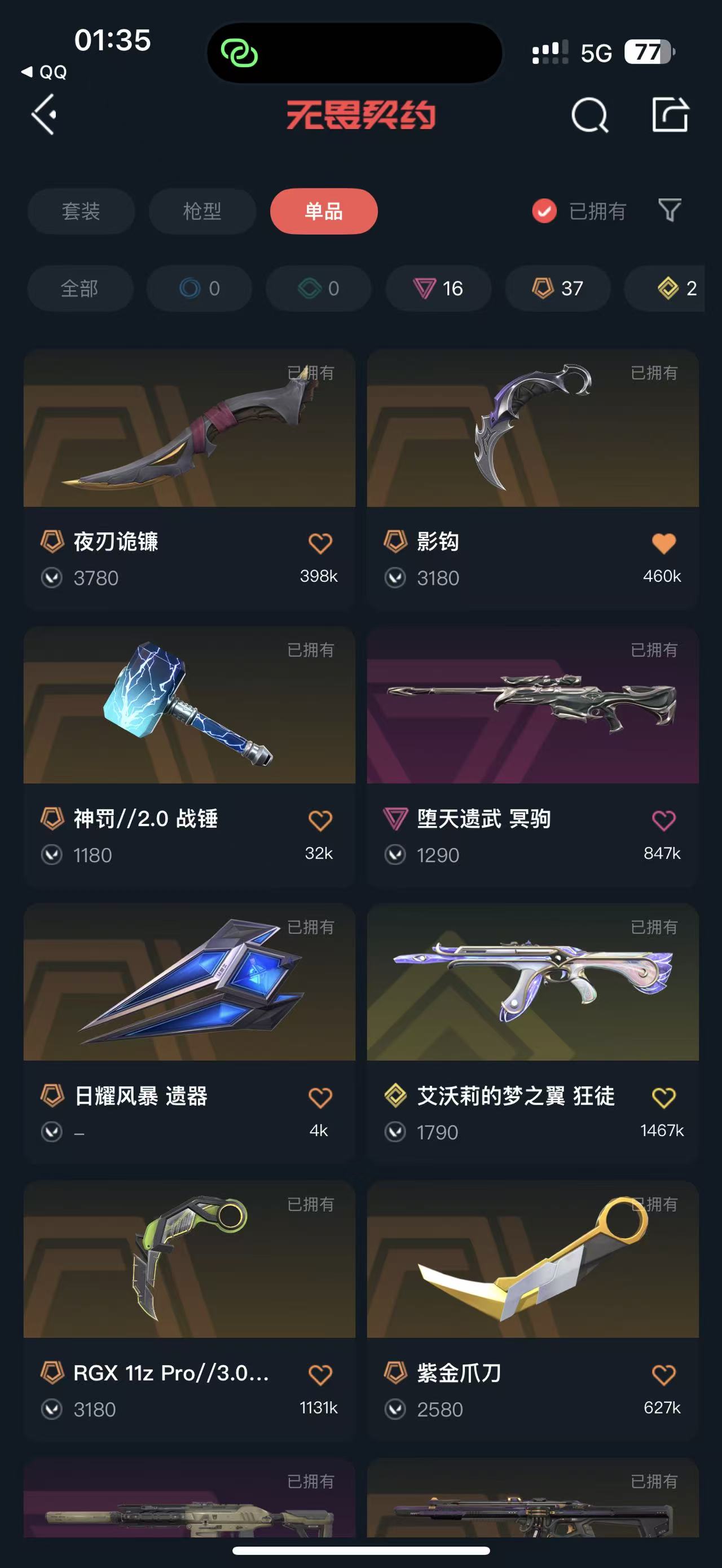Favorite the 堕天遗武 冥驹 skin
The height and width of the screenshot is (1568, 722).
(663, 820)
